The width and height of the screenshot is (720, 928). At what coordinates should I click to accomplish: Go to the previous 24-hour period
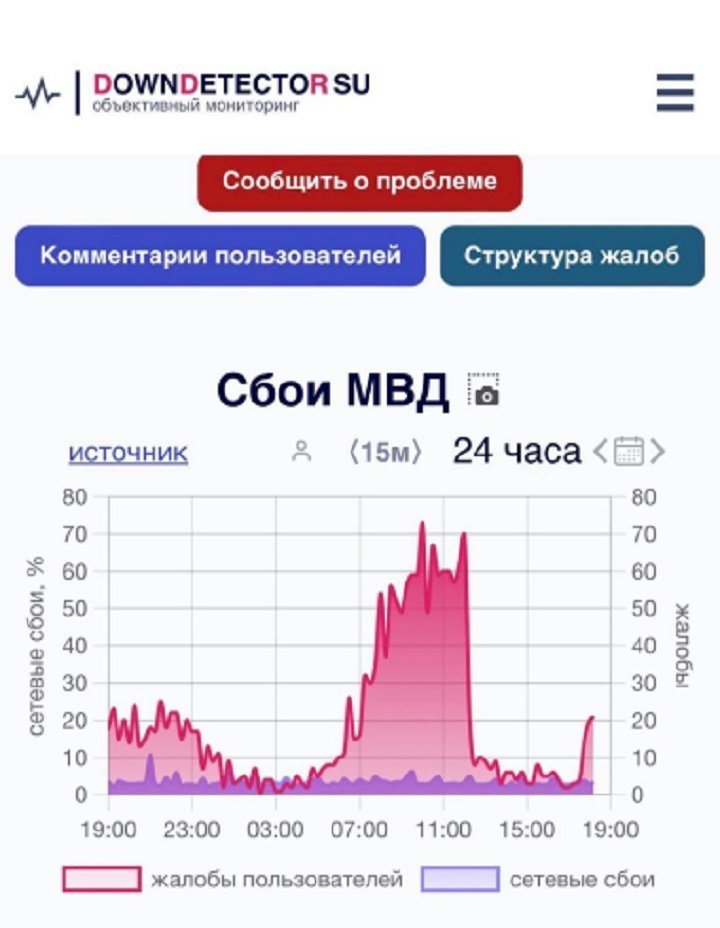[x=600, y=452]
